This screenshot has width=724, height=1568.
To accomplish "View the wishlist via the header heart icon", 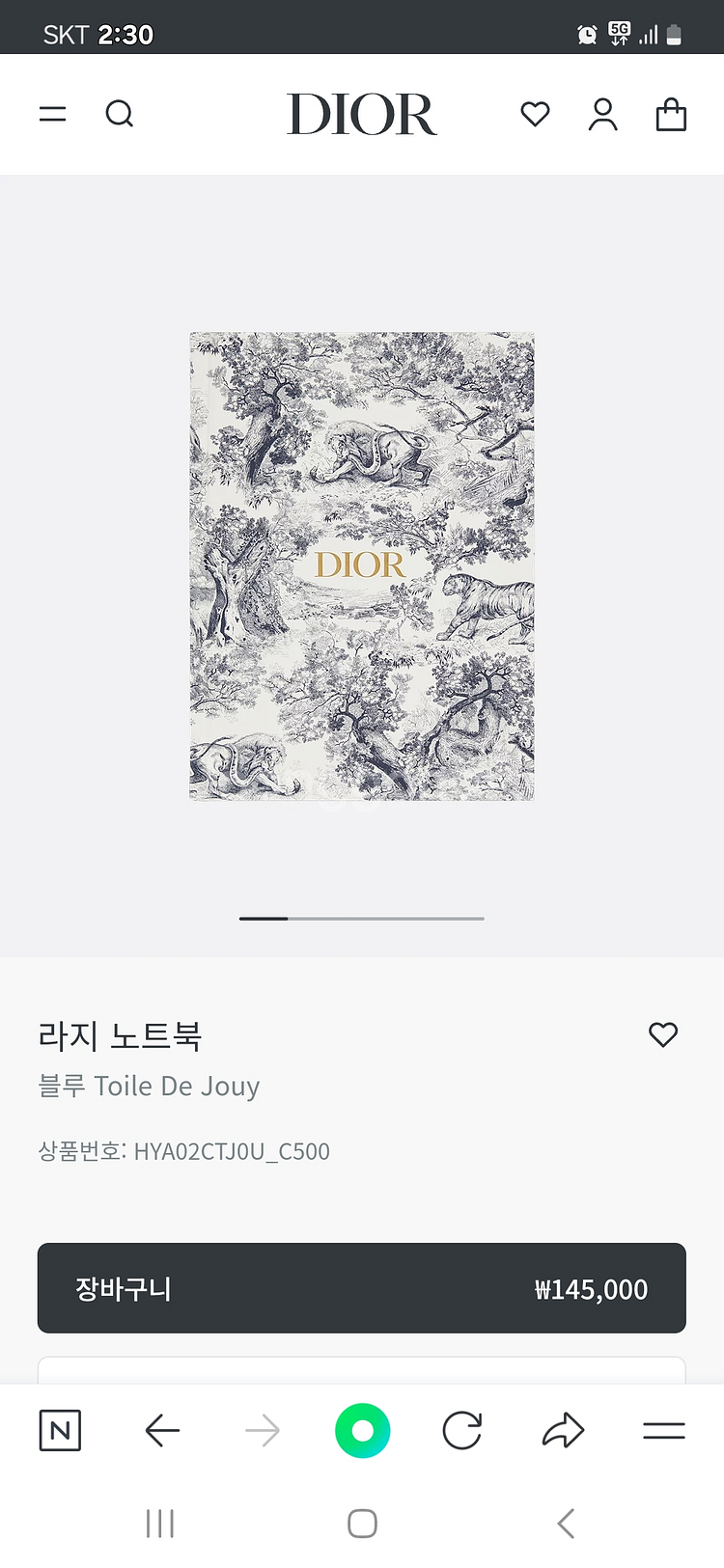I will point(535,114).
